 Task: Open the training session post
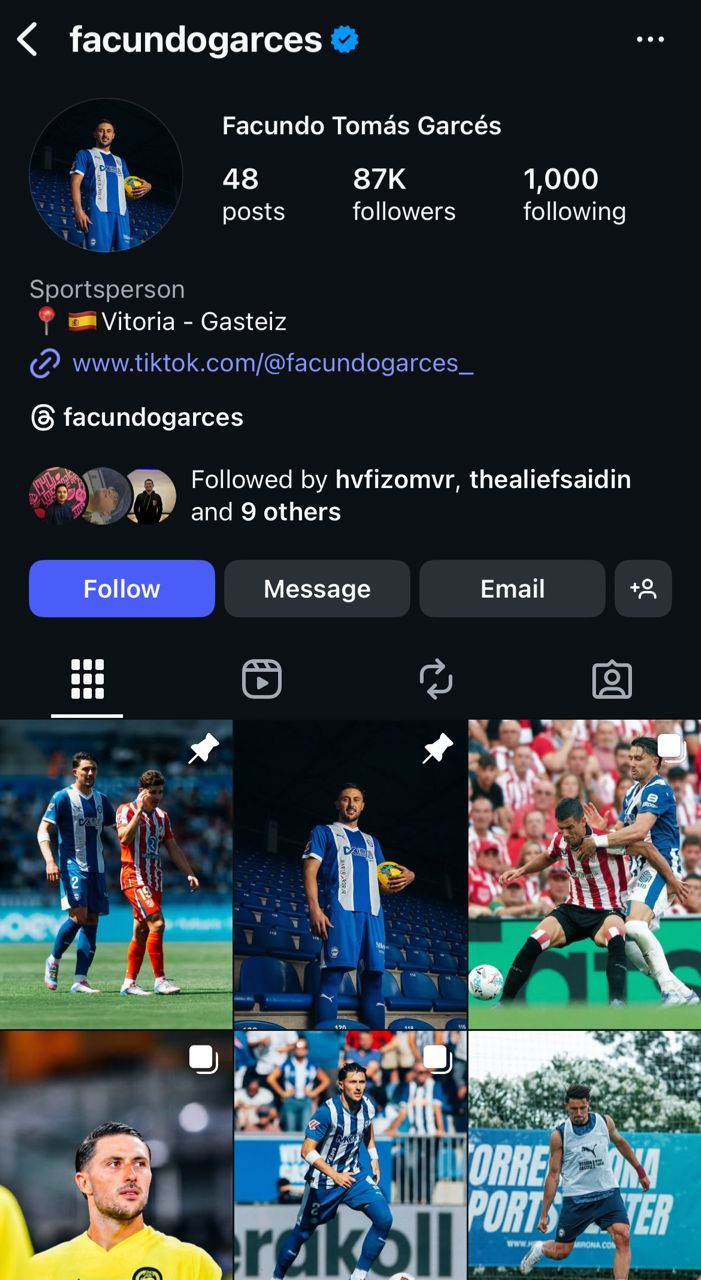click(x=585, y=1156)
